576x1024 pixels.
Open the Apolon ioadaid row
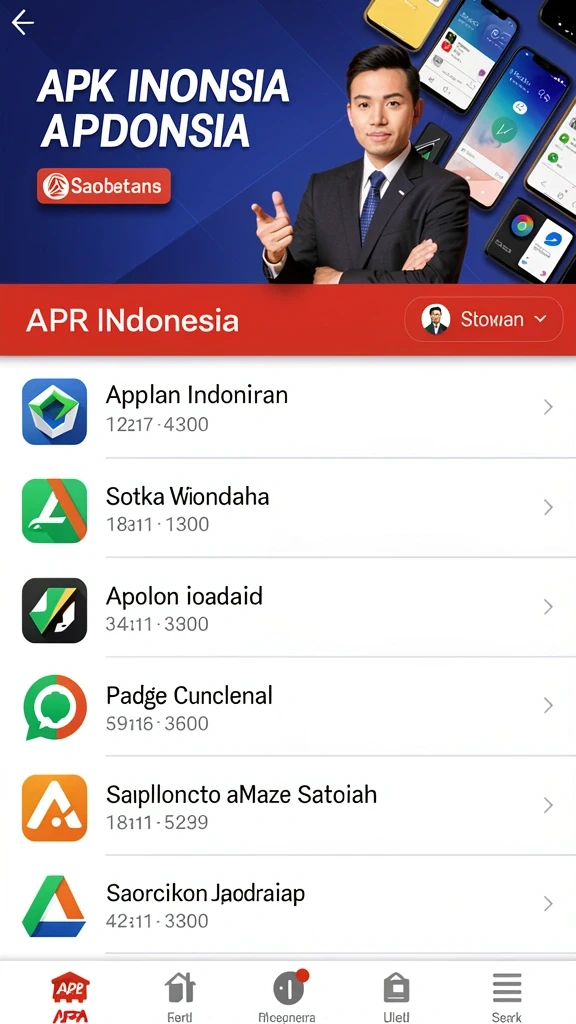click(x=288, y=608)
